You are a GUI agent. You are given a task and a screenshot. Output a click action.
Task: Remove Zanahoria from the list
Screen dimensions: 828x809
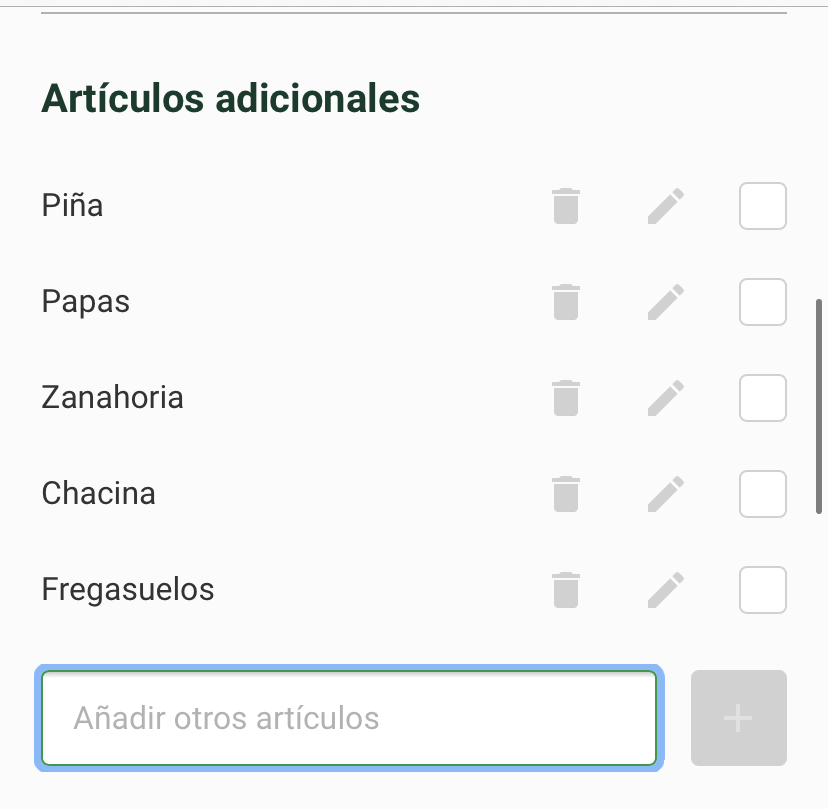pos(566,398)
